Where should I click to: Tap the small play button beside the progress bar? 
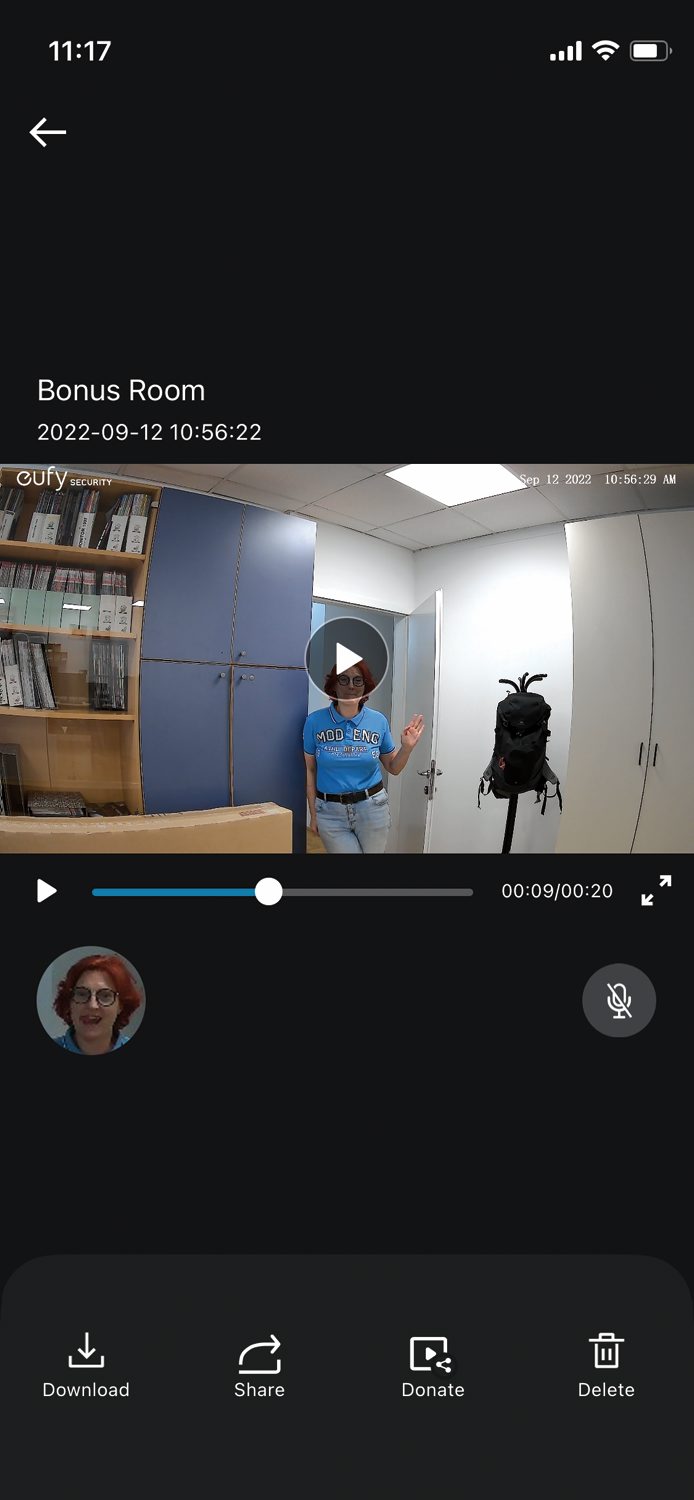coord(46,891)
